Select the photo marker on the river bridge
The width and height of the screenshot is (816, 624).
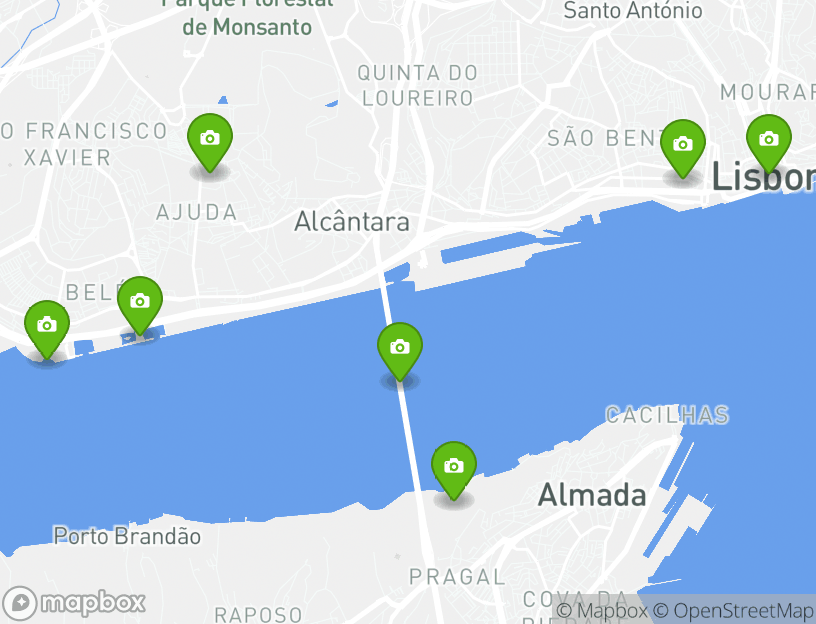pyautogui.click(x=400, y=349)
